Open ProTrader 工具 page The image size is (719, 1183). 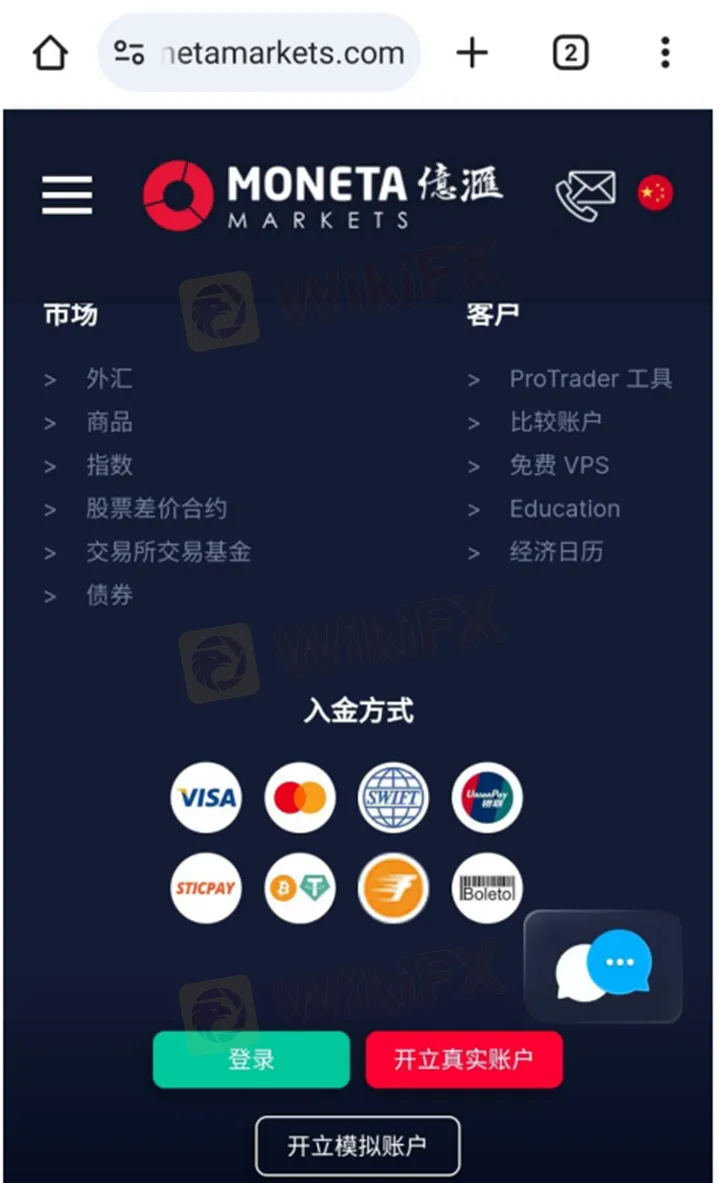590,379
